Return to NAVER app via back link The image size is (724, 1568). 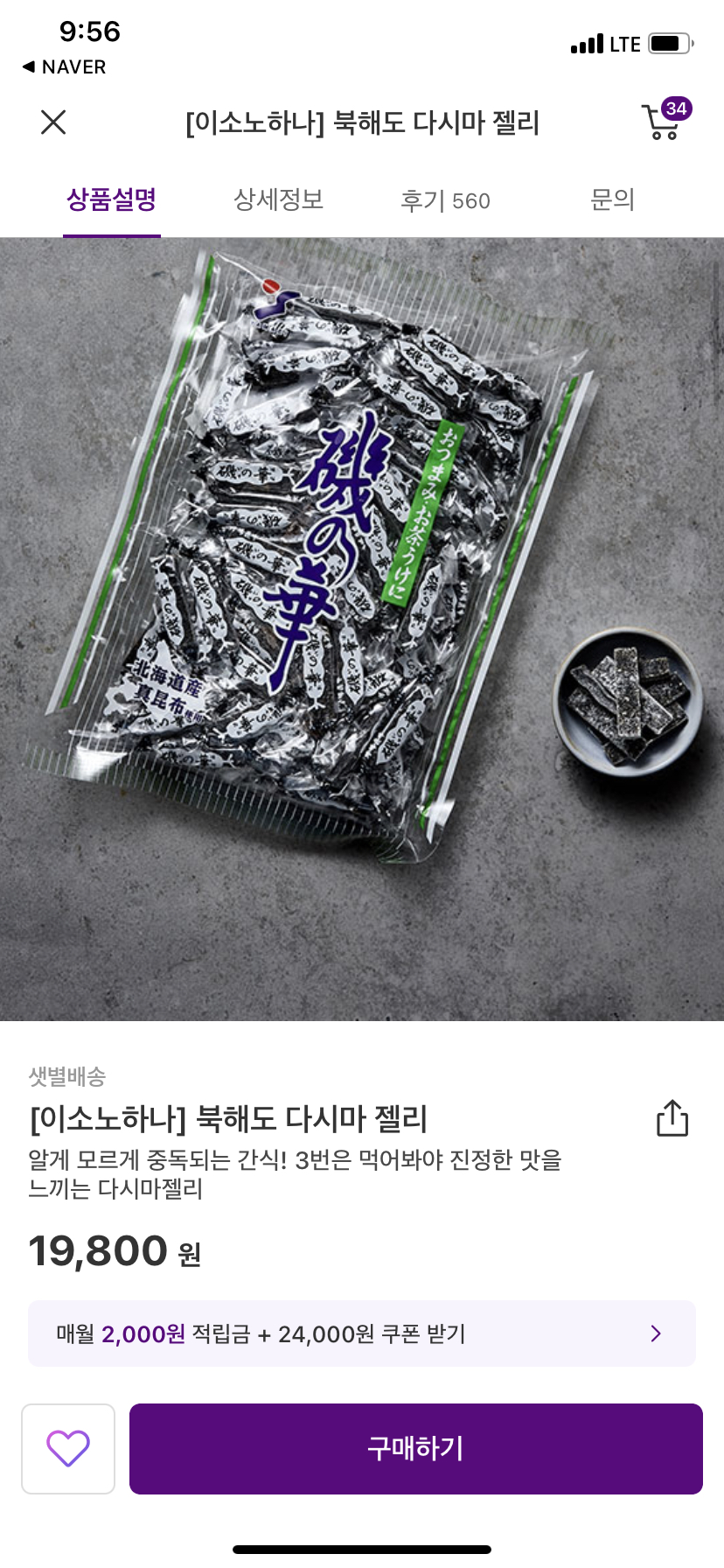(64, 67)
